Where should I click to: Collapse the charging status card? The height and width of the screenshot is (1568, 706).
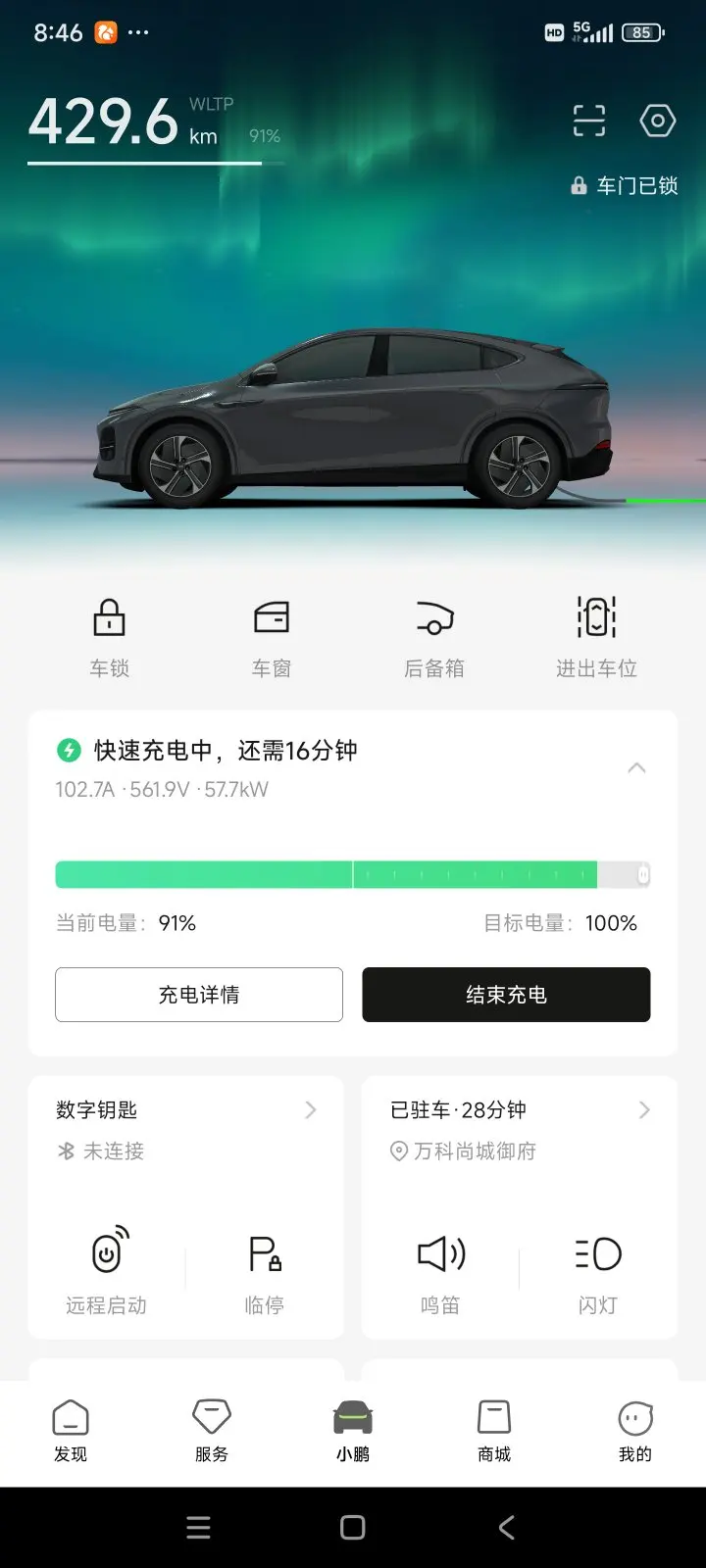pos(636,767)
